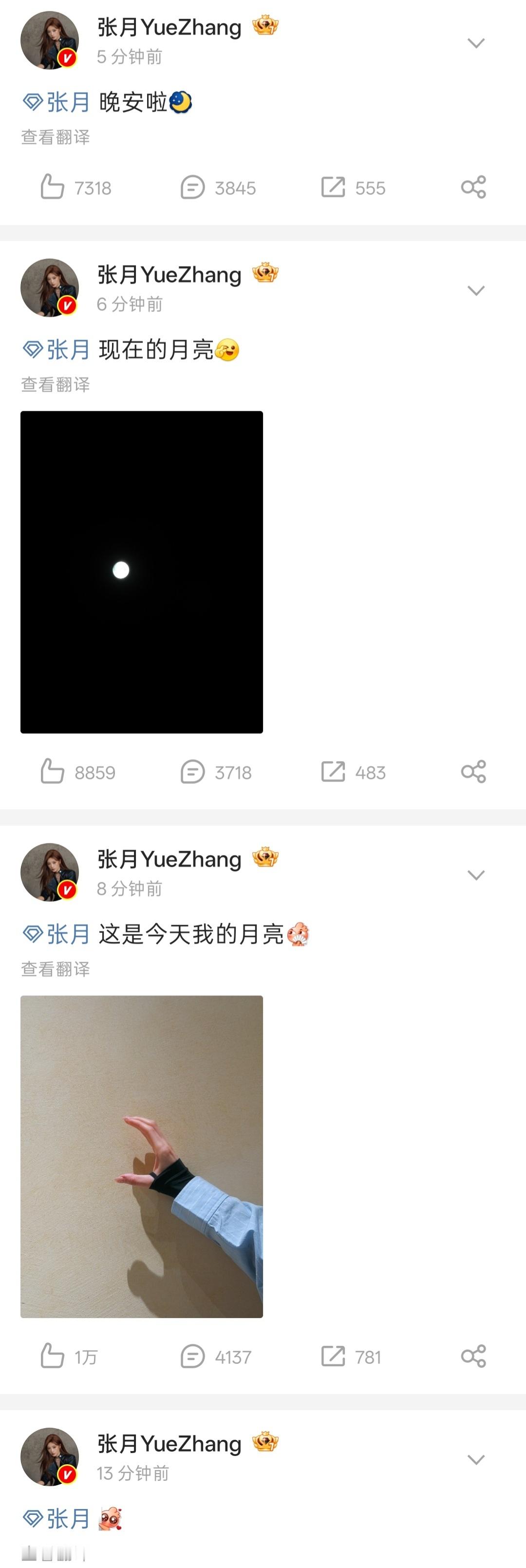Share the 这是今天我的月亮 post
This screenshot has height=1568, width=526.
(x=474, y=1356)
